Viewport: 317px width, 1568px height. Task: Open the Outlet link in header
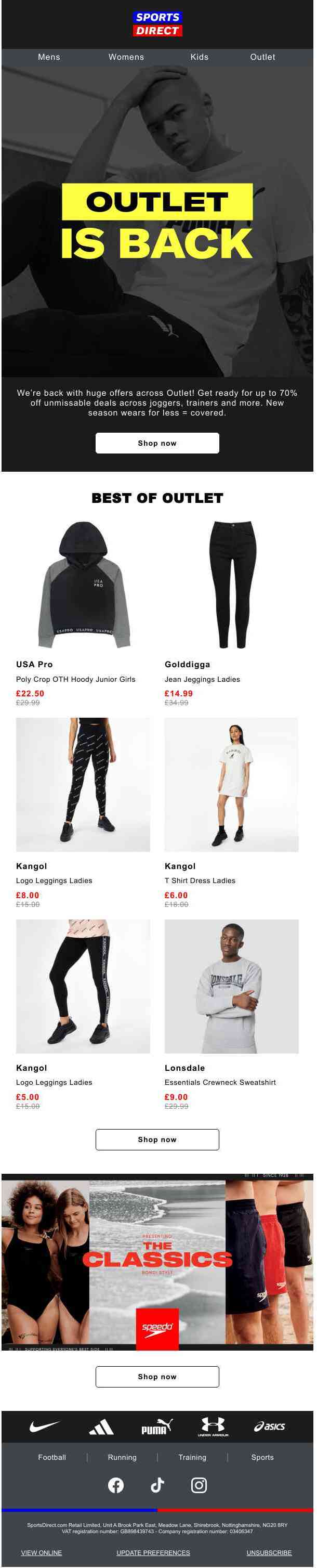tap(263, 57)
